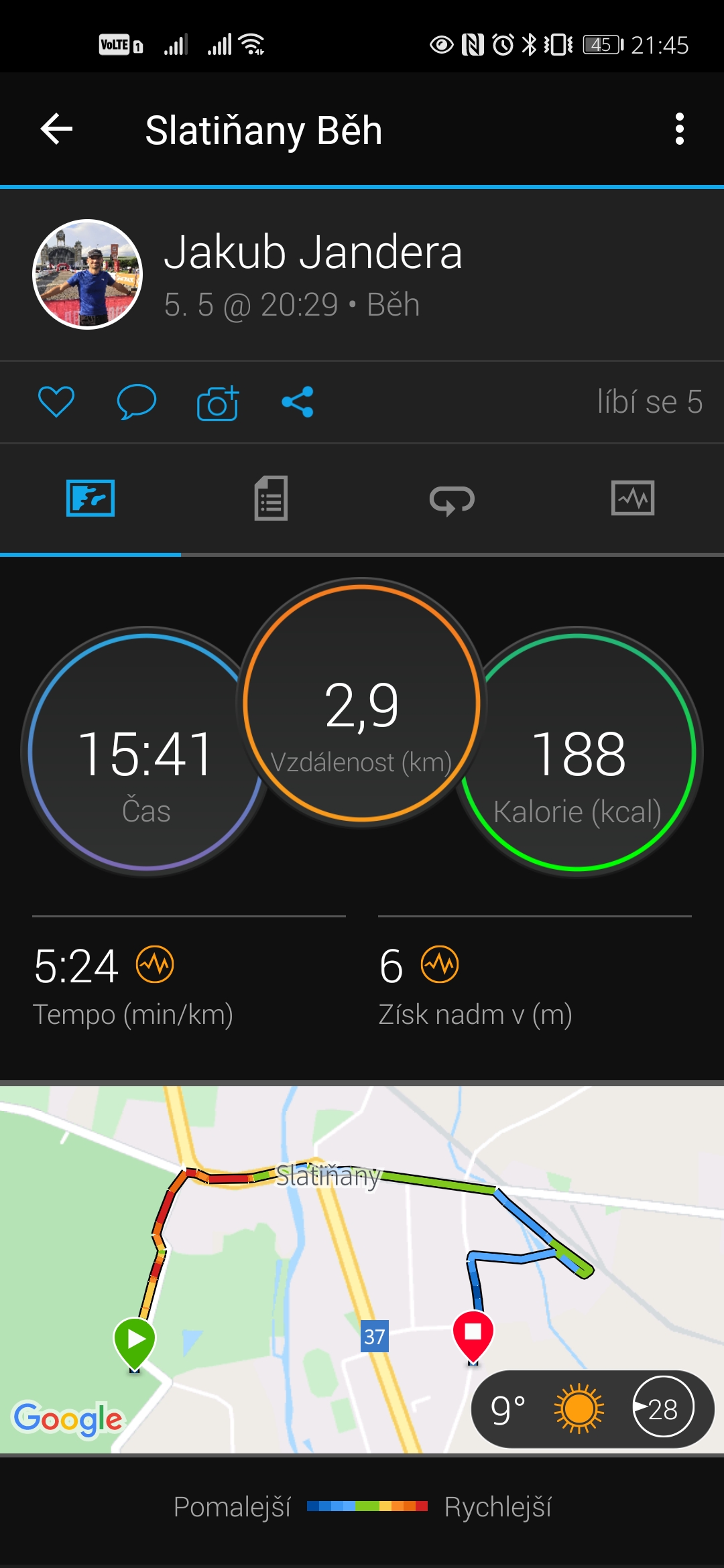Open the route map of Slatiňany
Image resolution: width=724 pixels, height=1568 pixels.
(362, 1269)
